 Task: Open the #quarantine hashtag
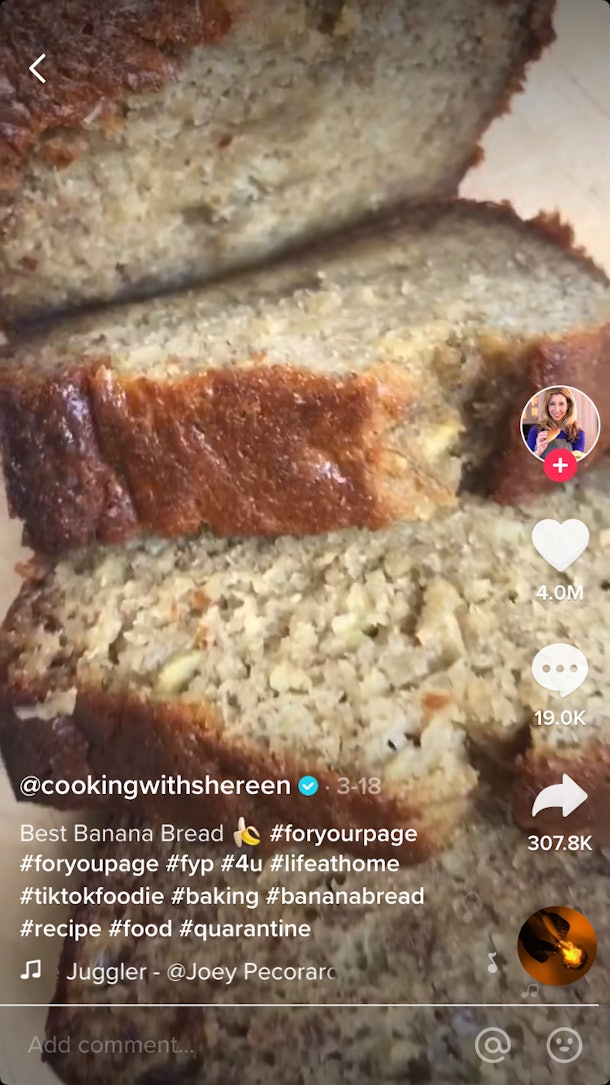245,929
